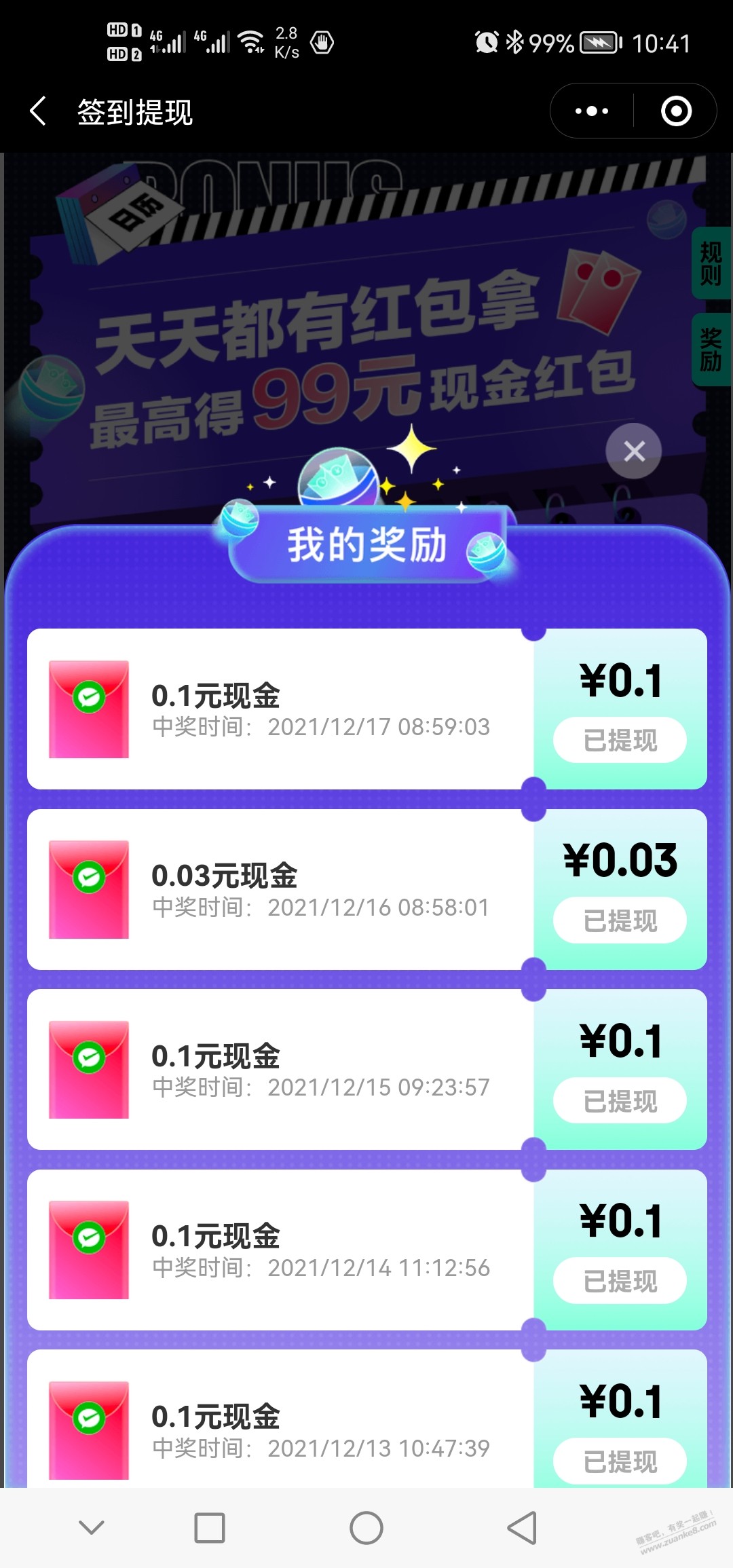Open the recent apps view

pos(210,1529)
